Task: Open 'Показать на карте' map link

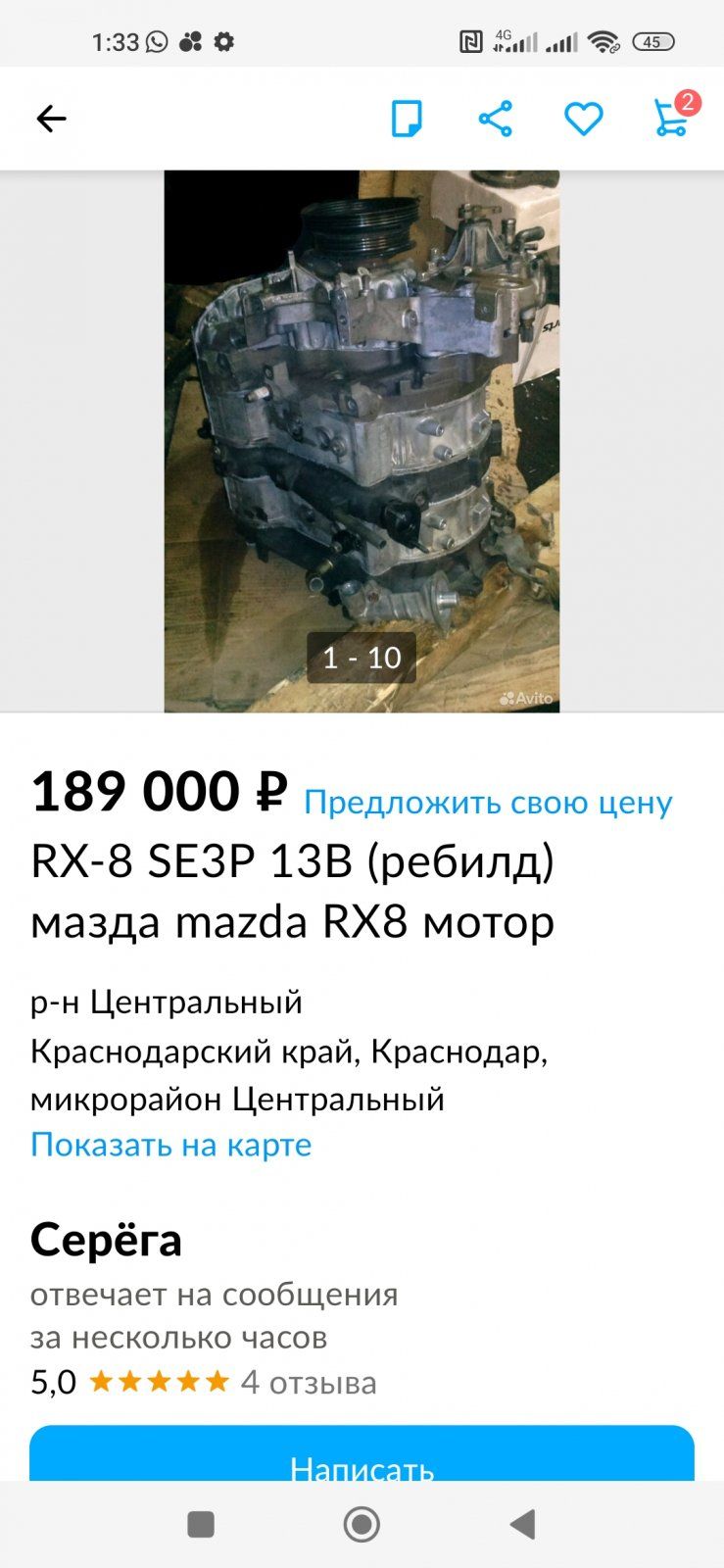Action: 170,1145
